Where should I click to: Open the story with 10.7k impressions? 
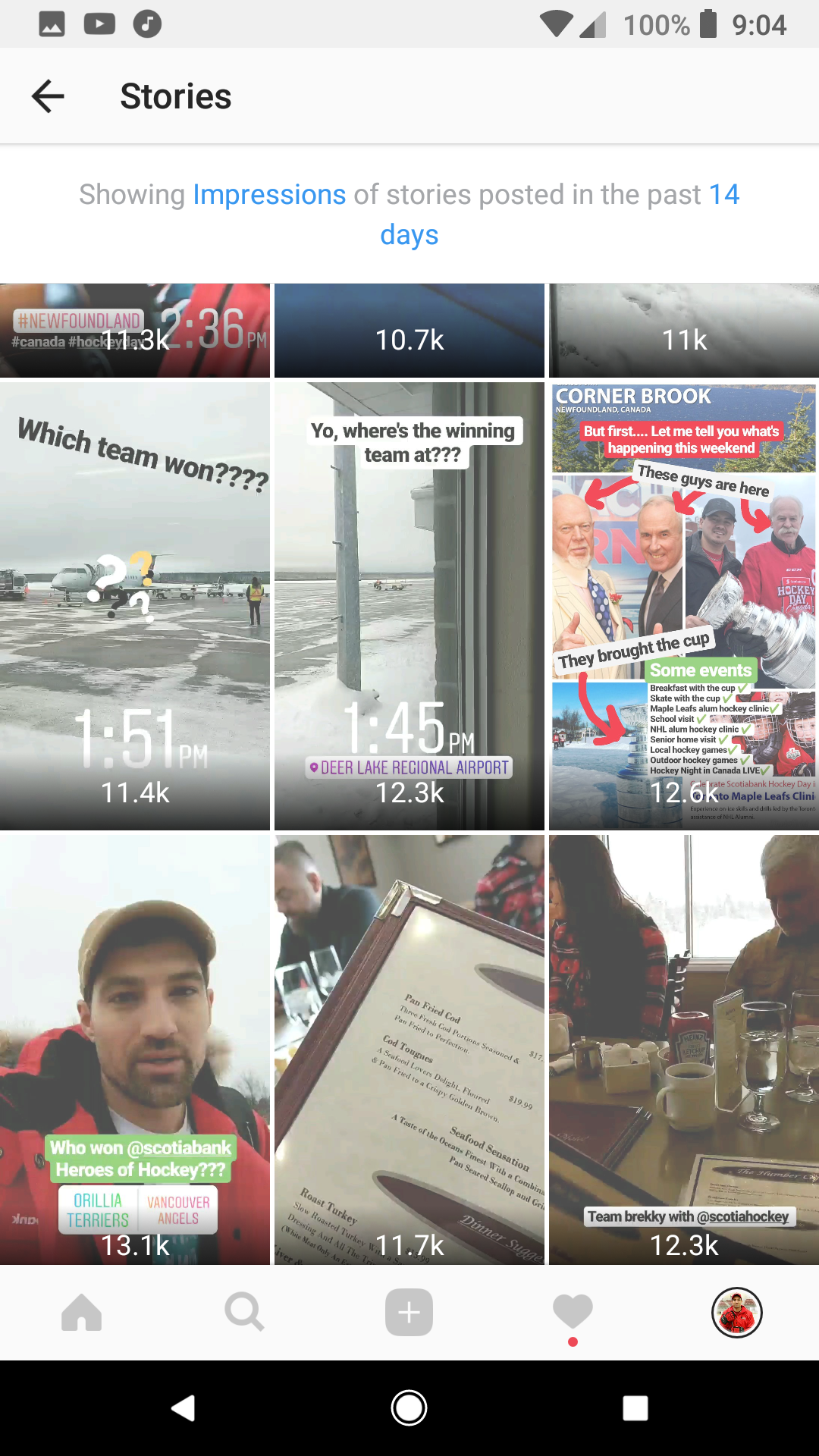click(409, 331)
